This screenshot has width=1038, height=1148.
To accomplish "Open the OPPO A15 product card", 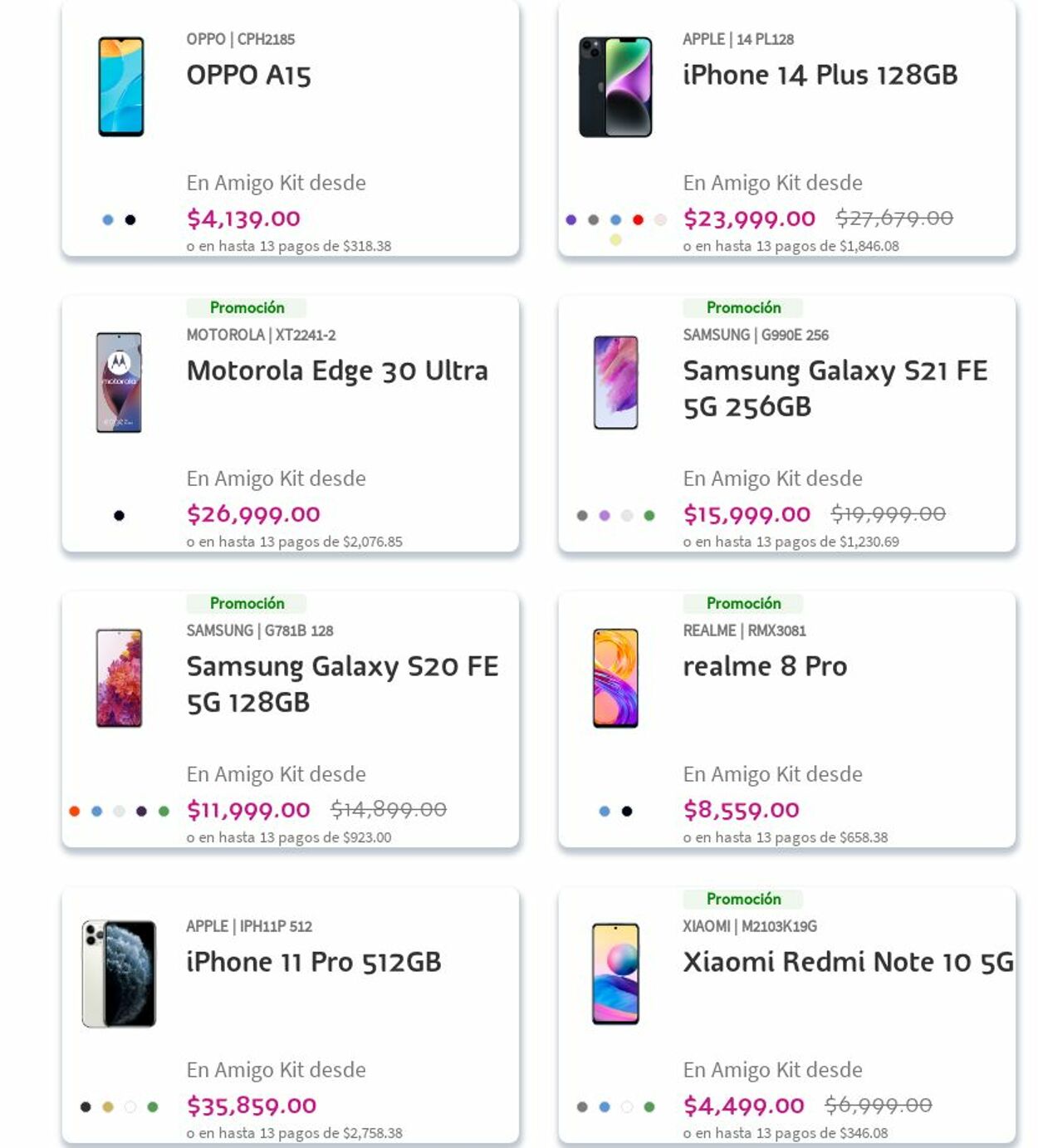I will pyautogui.click(x=248, y=75).
